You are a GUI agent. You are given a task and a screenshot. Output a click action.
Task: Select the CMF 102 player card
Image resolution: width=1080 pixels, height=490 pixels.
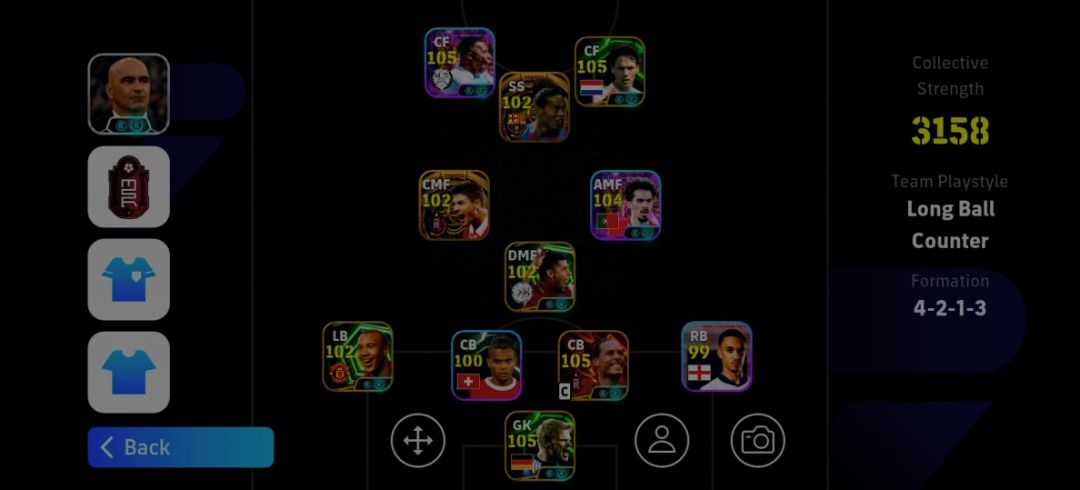(454, 205)
